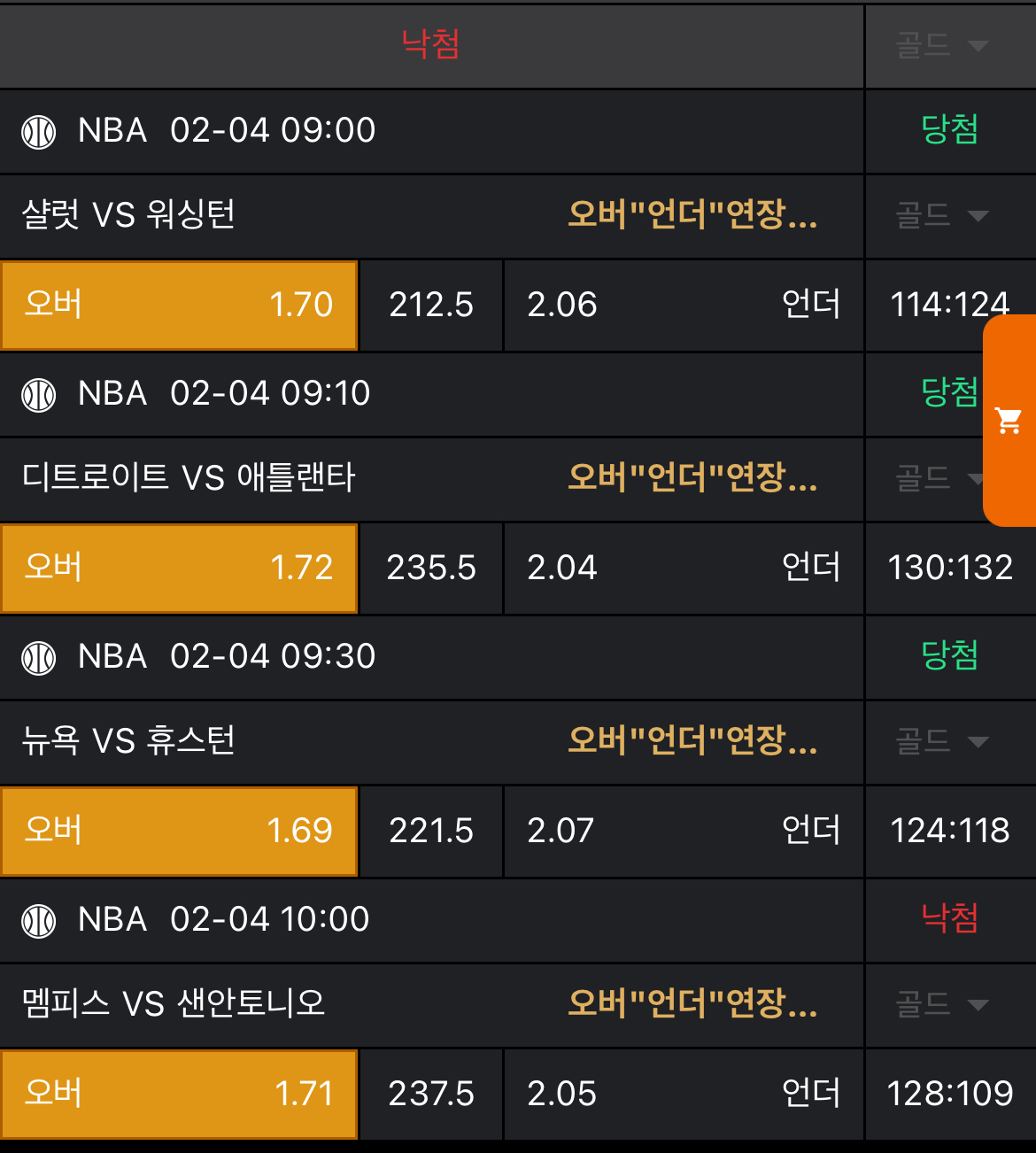This screenshot has width=1036, height=1153.
Task: Choose 오버 1.72 for 디트로이트 VS 애틀랜타
Action: point(179,568)
